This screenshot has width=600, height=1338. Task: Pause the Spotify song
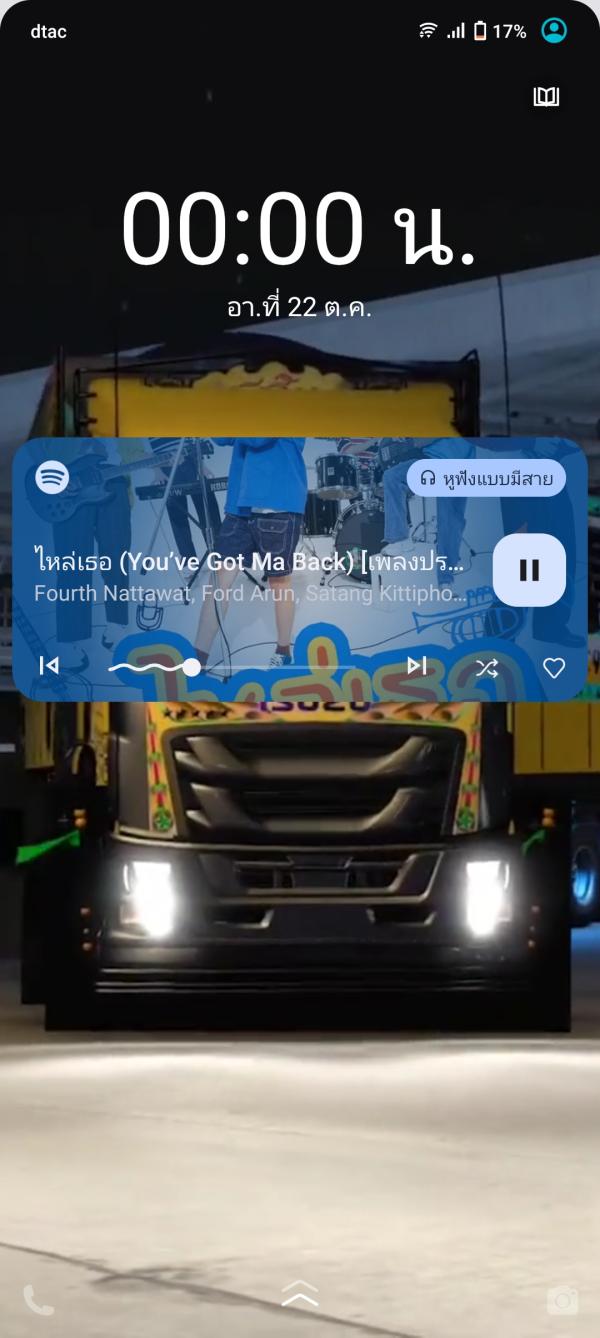click(529, 570)
